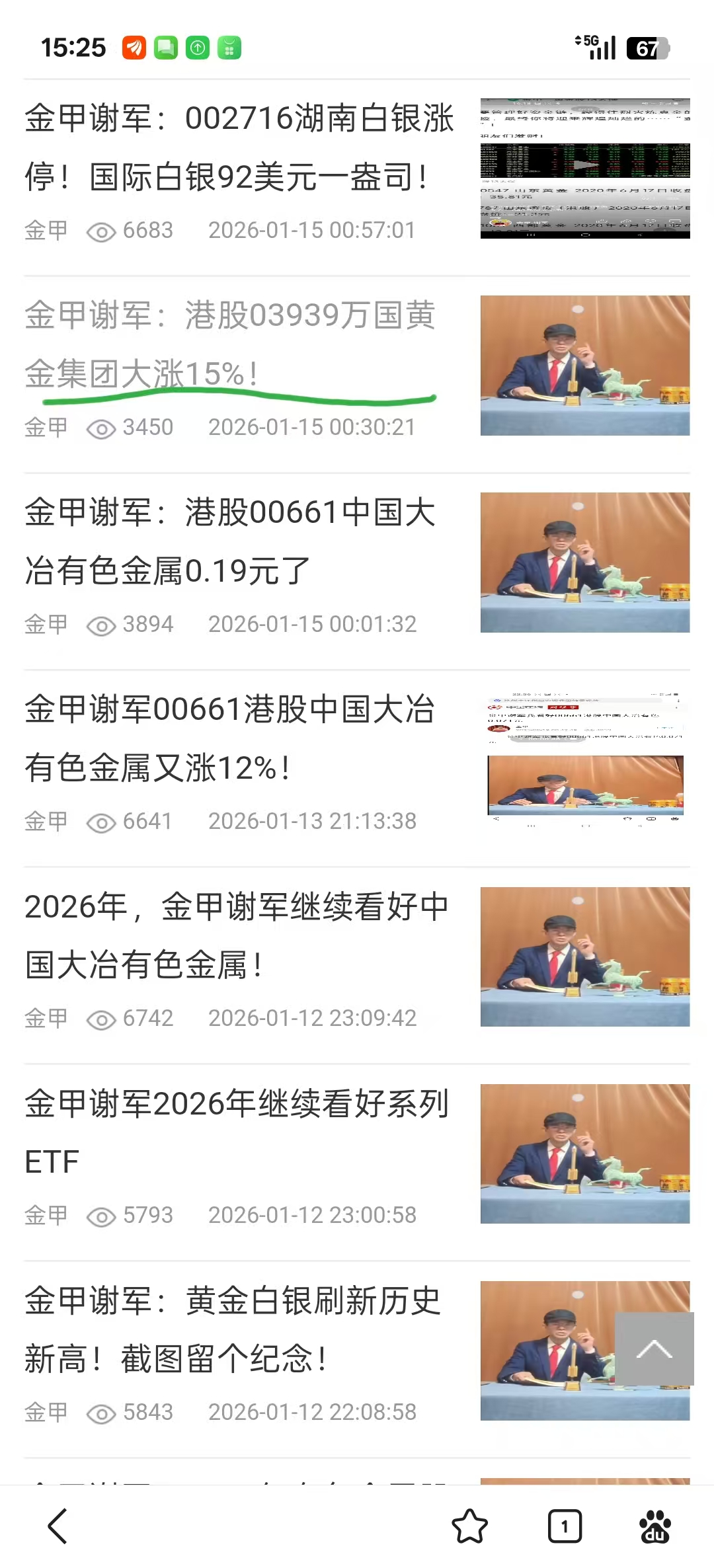Tap the timestamp 2026-01-15 00:30:21
Viewport: 714px width, 1568px height.
pos(312,428)
